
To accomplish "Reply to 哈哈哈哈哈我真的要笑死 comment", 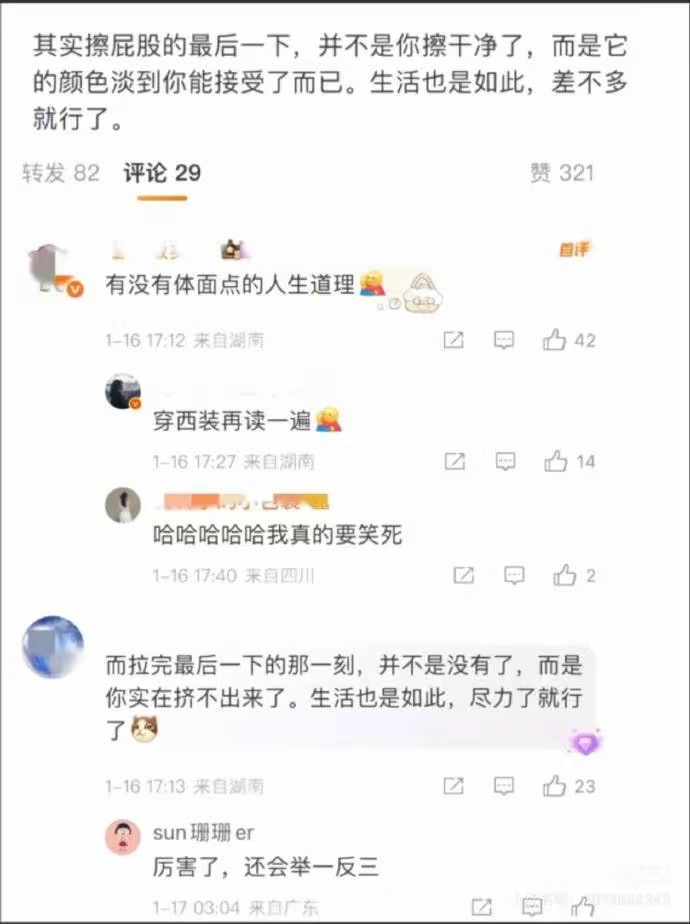I will point(514,575).
